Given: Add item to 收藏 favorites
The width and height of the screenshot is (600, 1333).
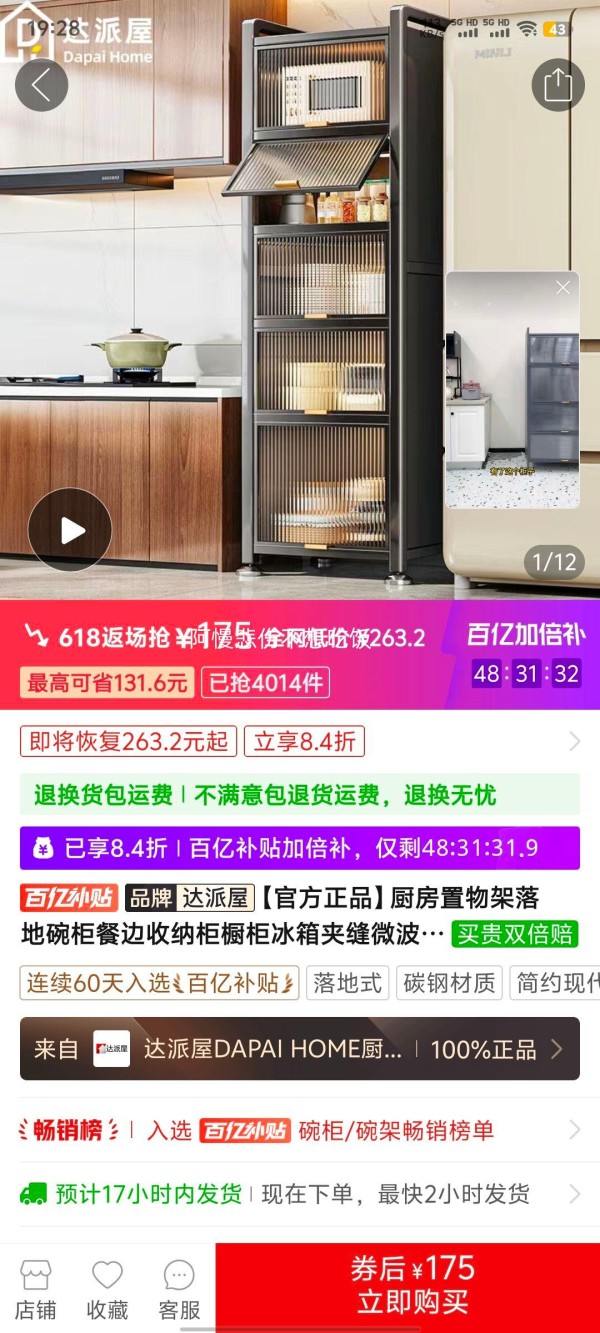Looking at the screenshot, I should tap(107, 1289).
